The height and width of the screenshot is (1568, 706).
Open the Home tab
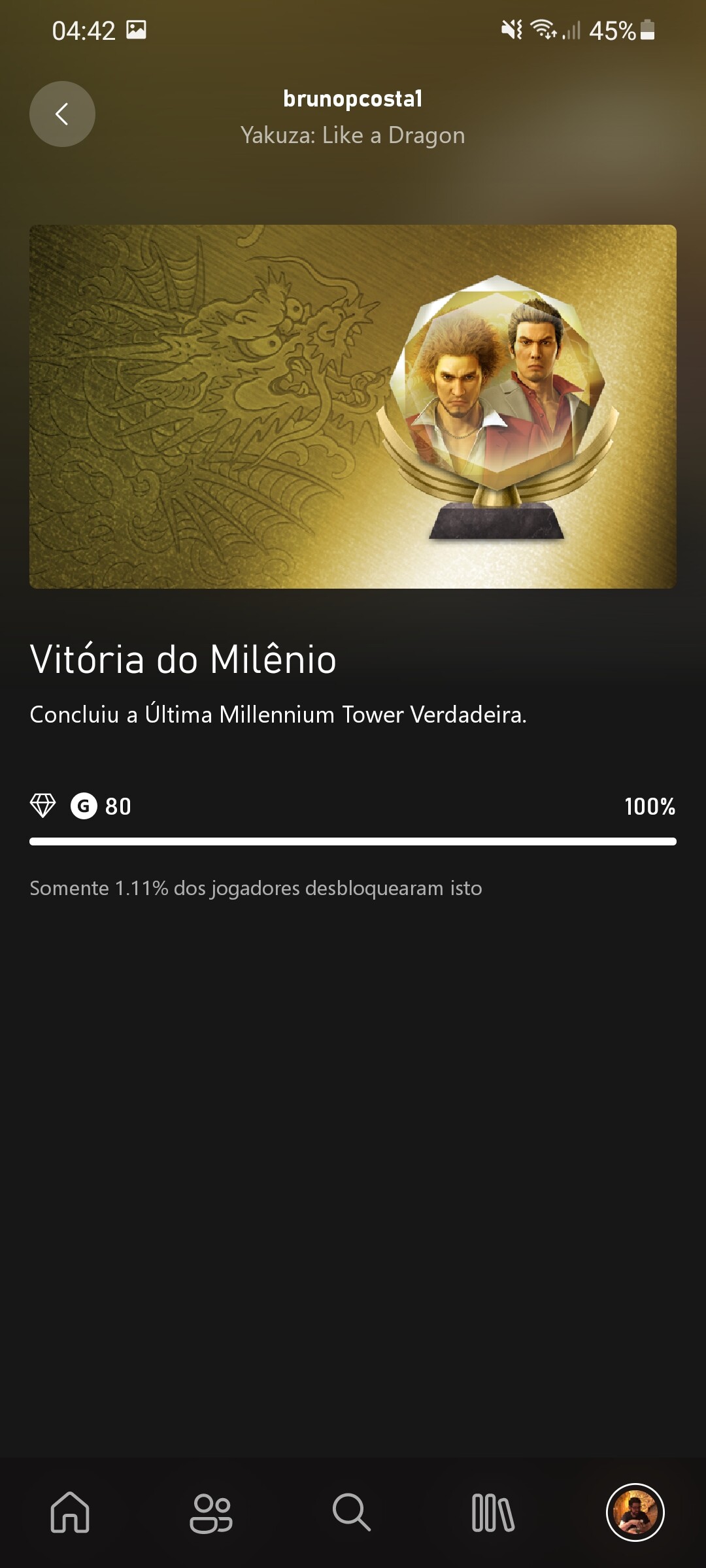[70, 1512]
